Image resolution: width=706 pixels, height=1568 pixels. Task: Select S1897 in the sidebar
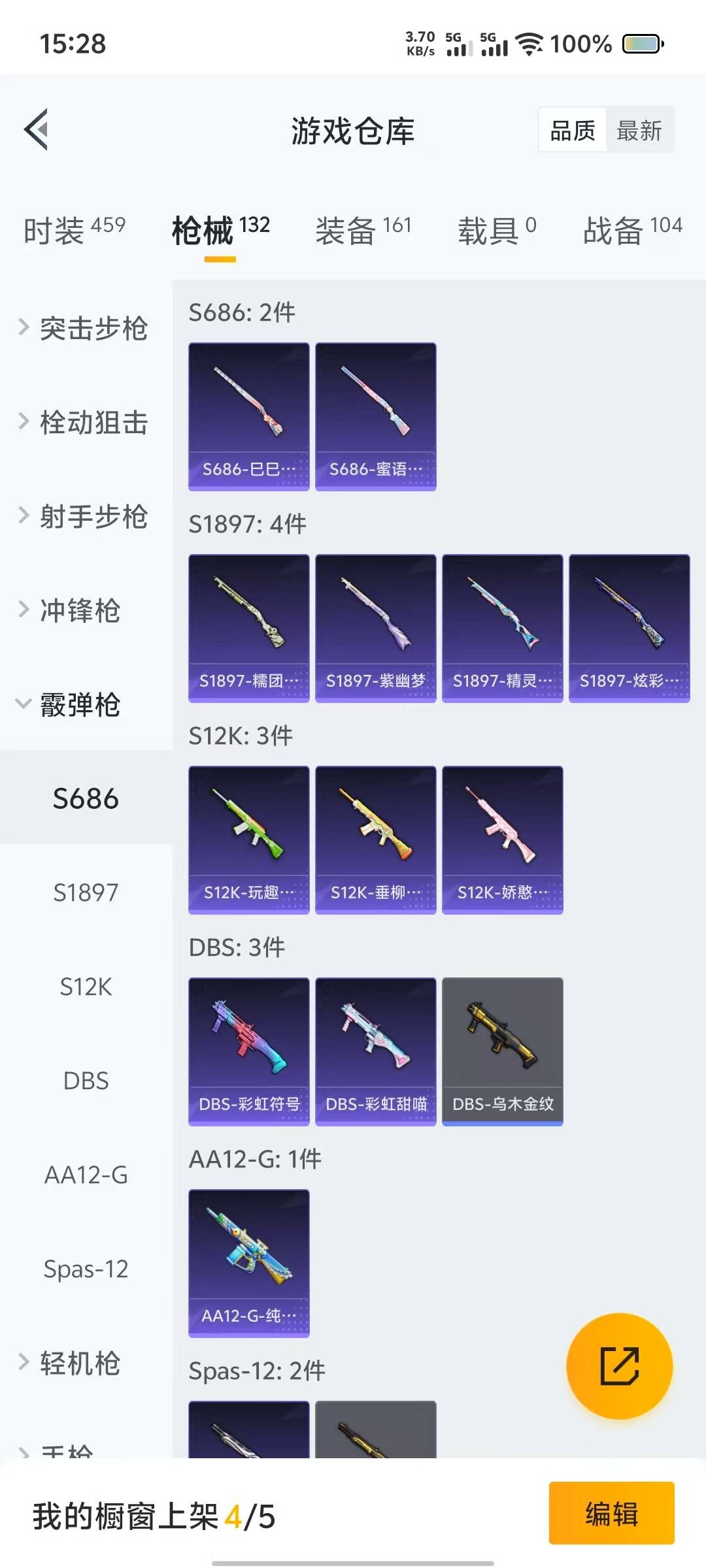pyautogui.click(x=86, y=892)
